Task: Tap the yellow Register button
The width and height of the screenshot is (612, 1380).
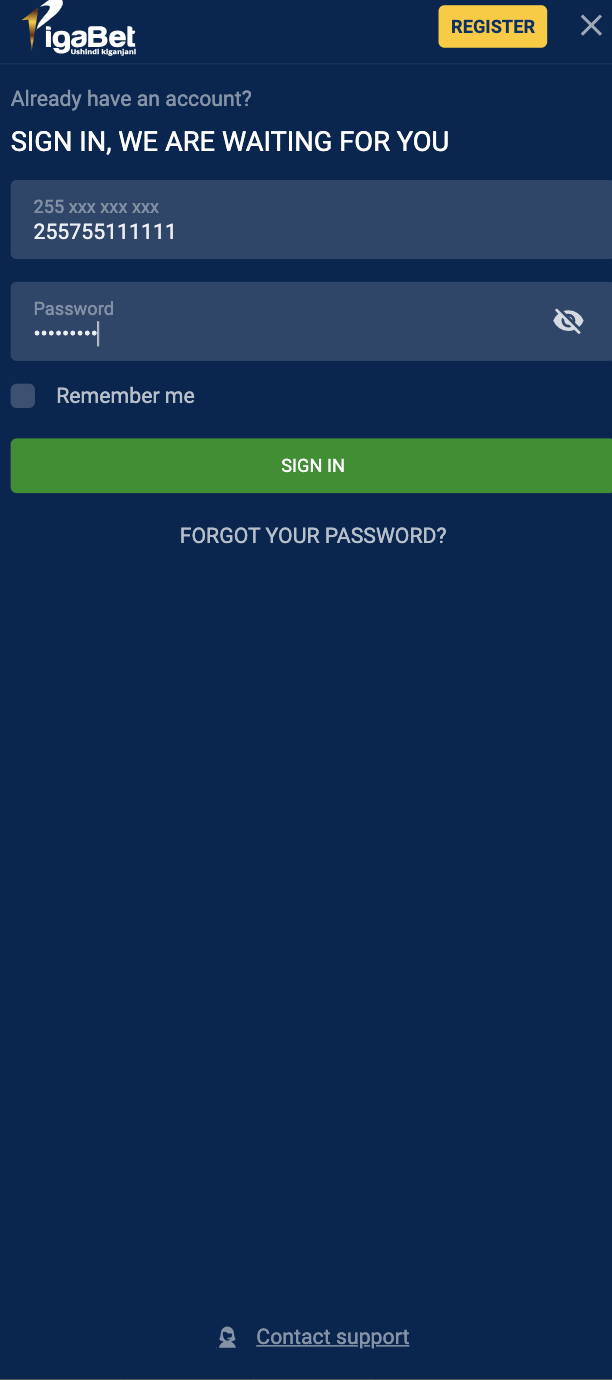Action: [493, 27]
